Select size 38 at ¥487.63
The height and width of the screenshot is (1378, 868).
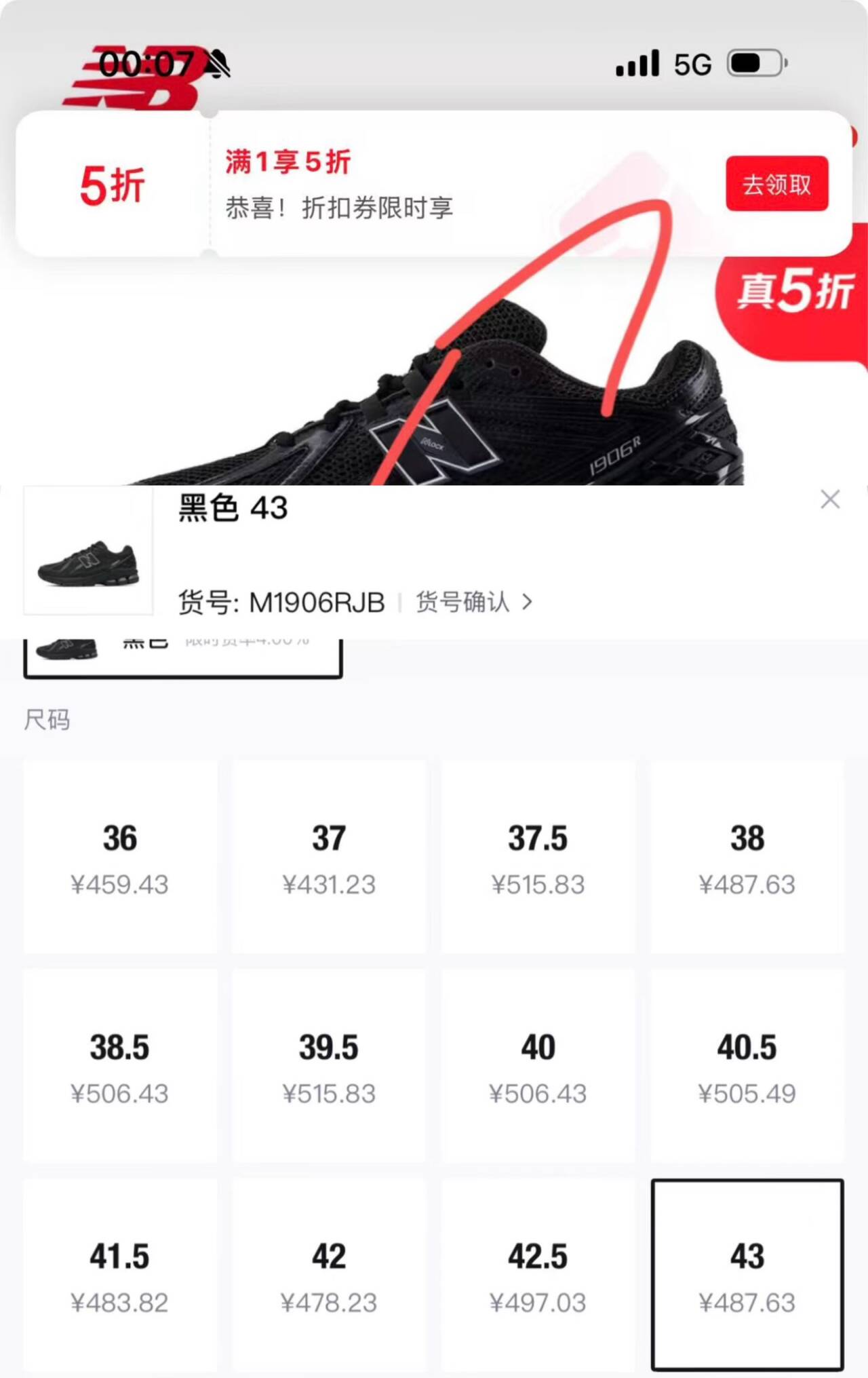[x=747, y=857]
